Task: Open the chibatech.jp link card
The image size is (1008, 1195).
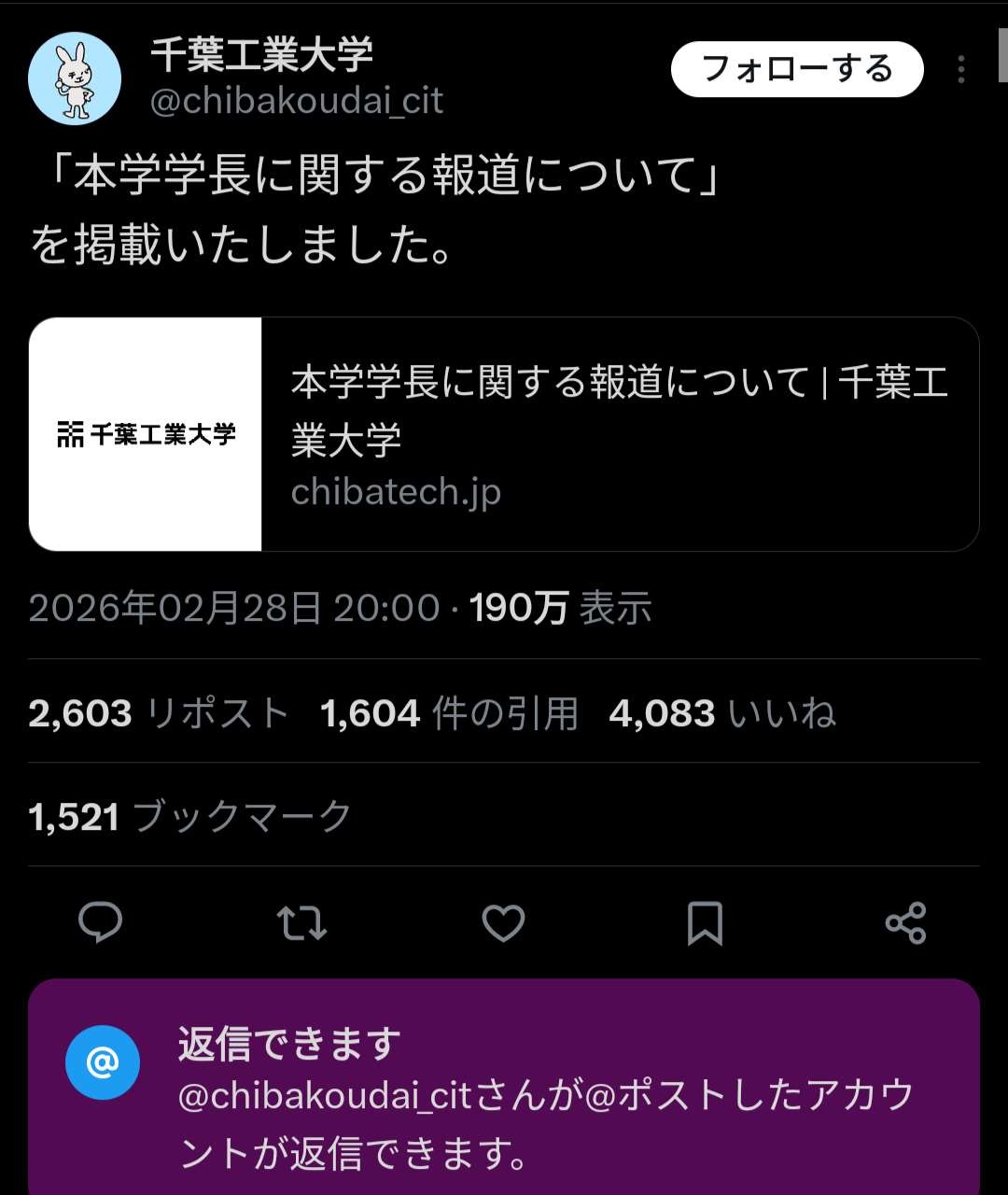Action: click(504, 434)
